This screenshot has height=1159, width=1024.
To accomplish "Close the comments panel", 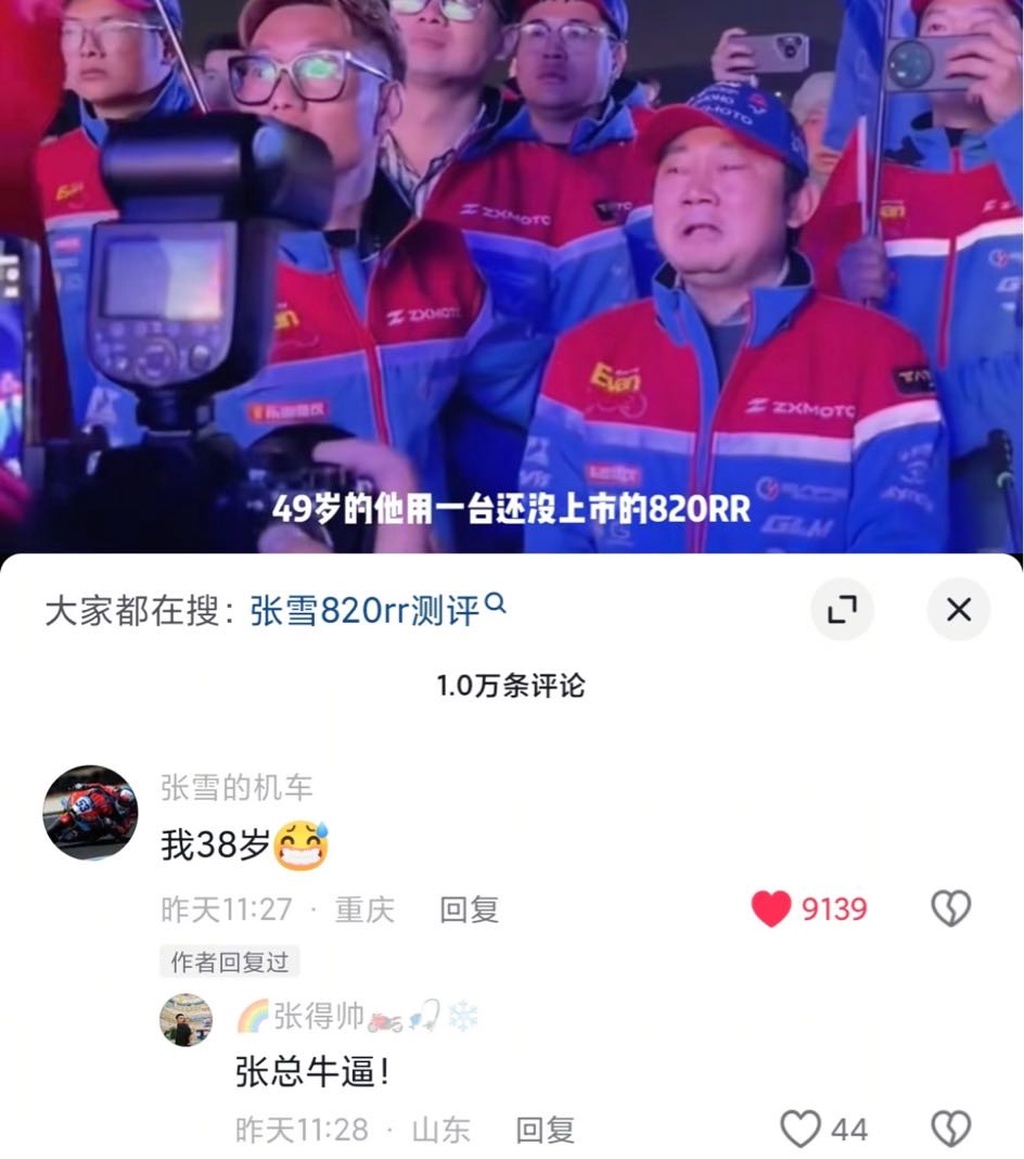I will [958, 609].
